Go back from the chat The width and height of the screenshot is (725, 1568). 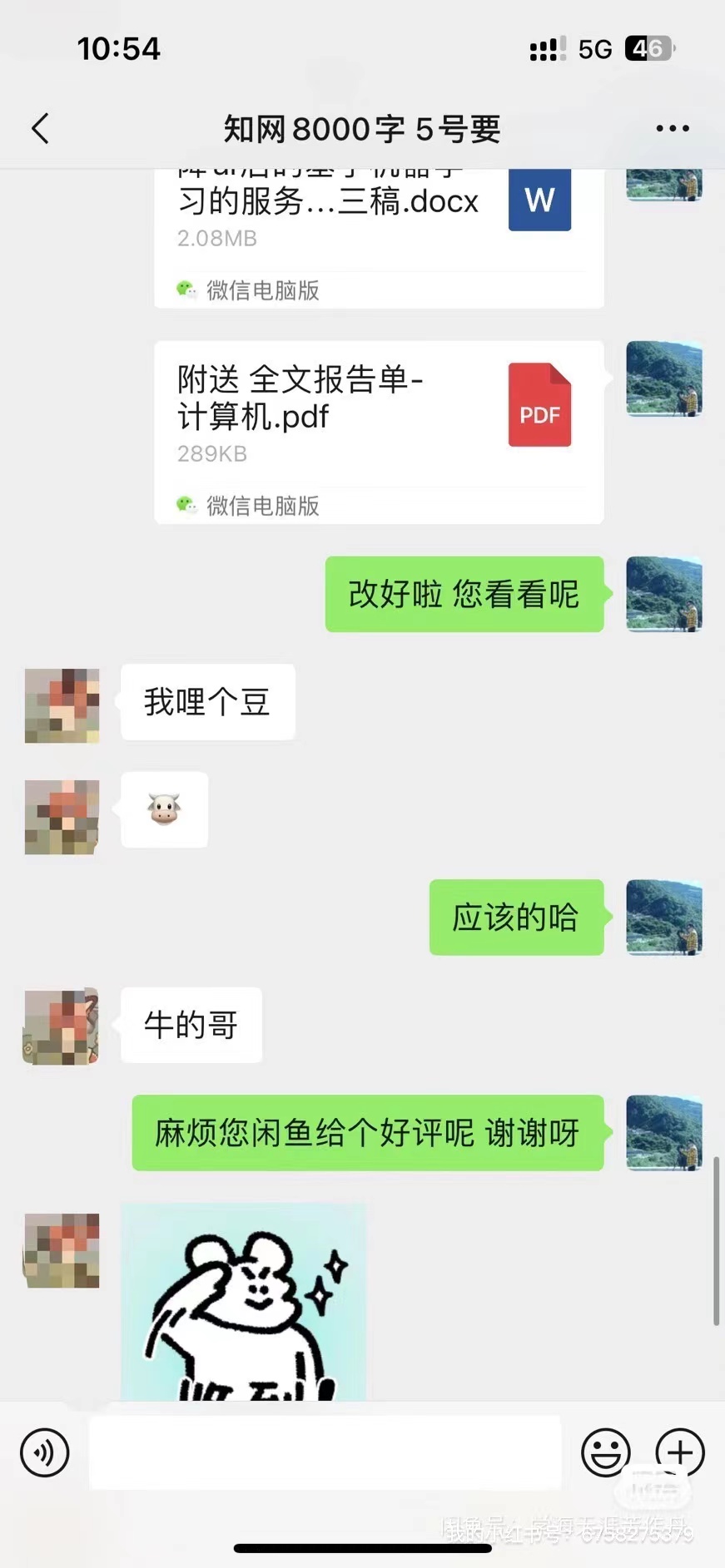tap(40, 129)
